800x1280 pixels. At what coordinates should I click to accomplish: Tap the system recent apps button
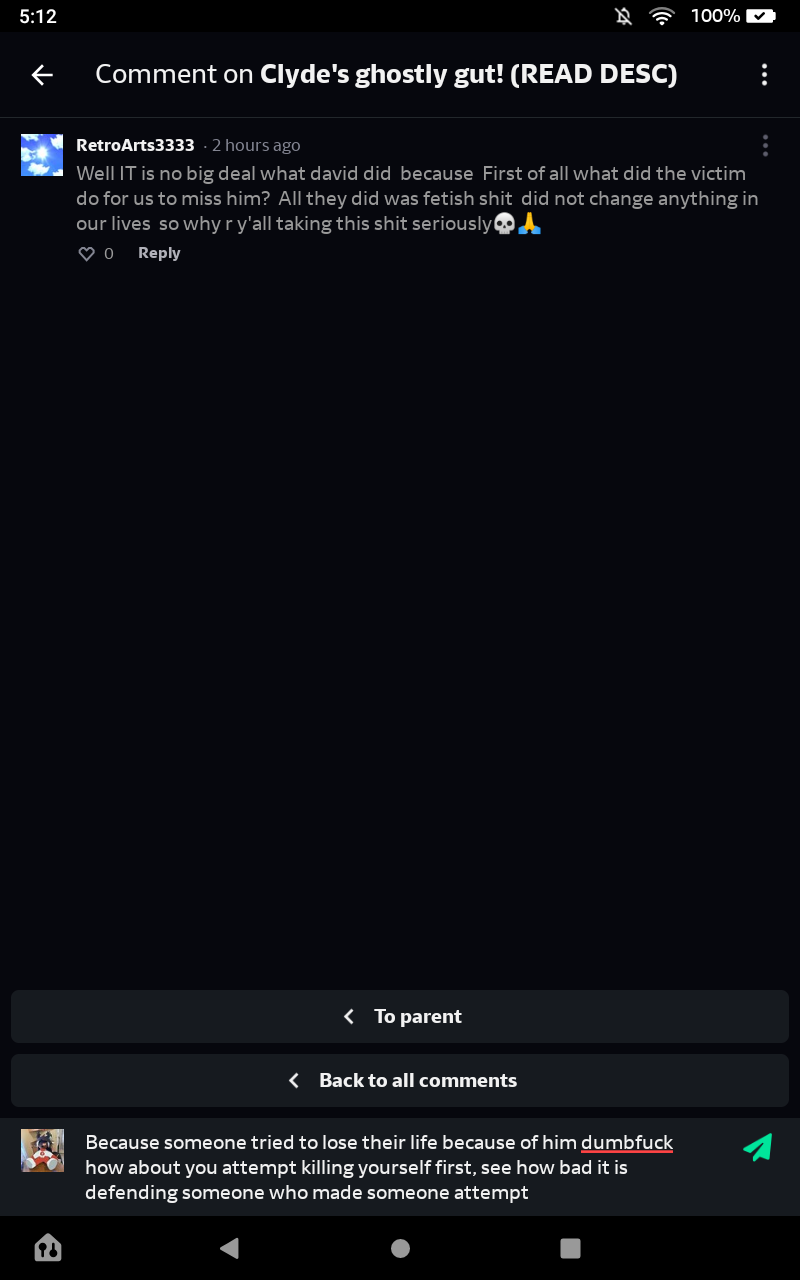570,1248
